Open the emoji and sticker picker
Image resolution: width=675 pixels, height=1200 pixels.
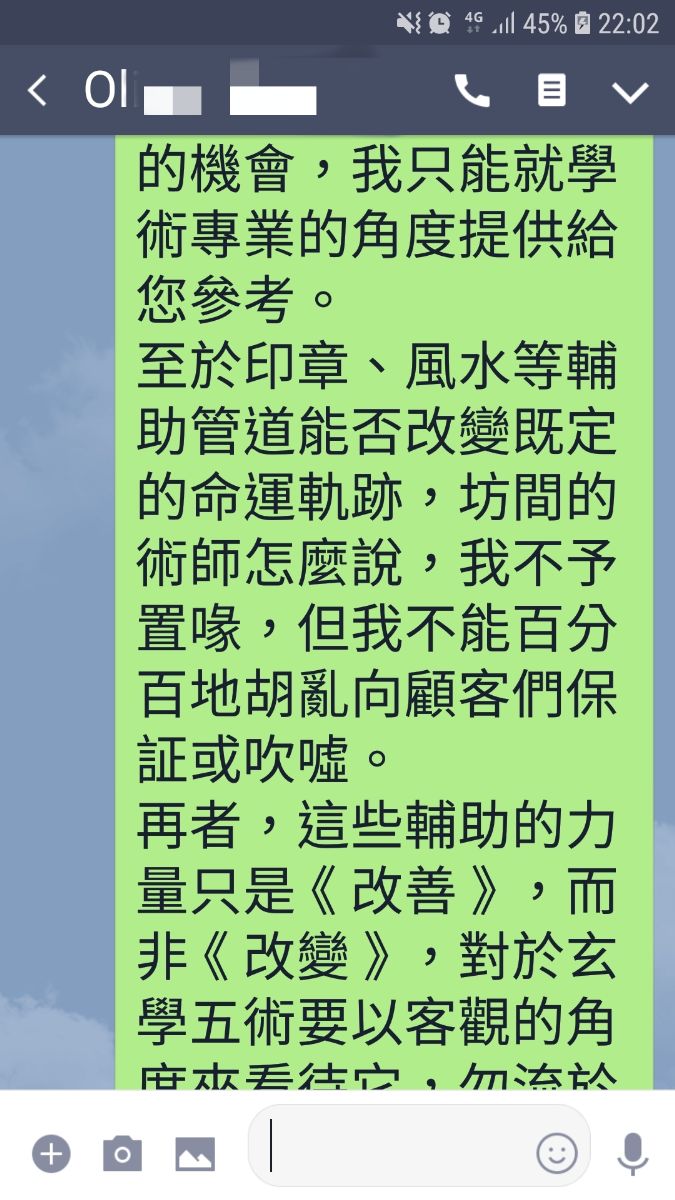click(x=557, y=1153)
